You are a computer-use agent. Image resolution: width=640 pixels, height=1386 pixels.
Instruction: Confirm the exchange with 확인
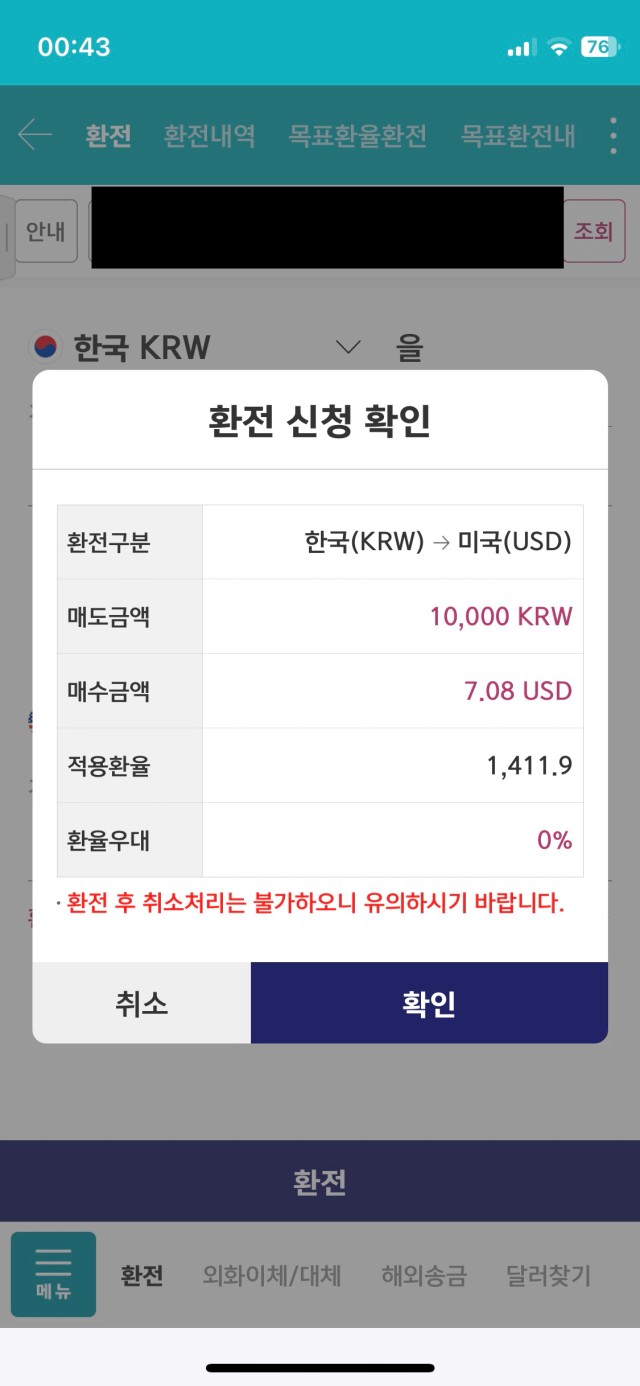point(429,1003)
